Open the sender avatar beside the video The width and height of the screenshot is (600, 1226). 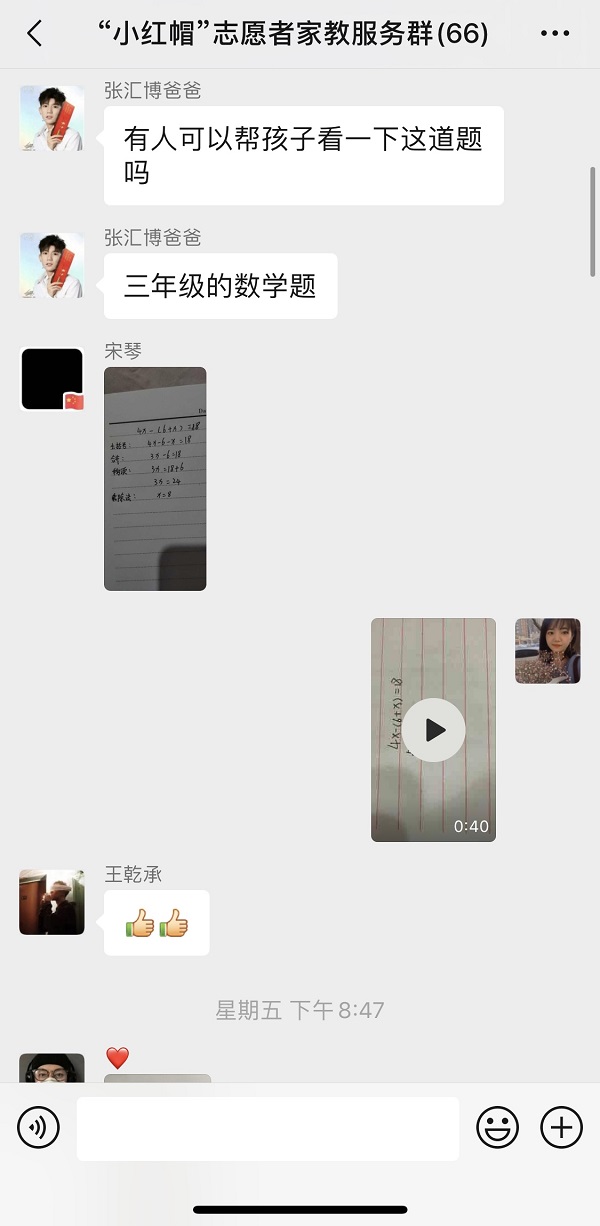tap(548, 651)
